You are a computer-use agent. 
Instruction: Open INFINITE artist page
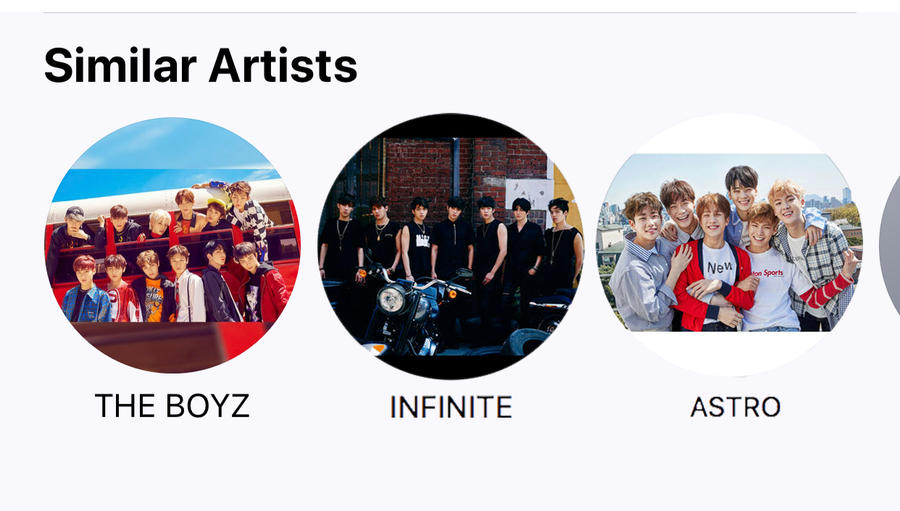click(x=450, y=246)
